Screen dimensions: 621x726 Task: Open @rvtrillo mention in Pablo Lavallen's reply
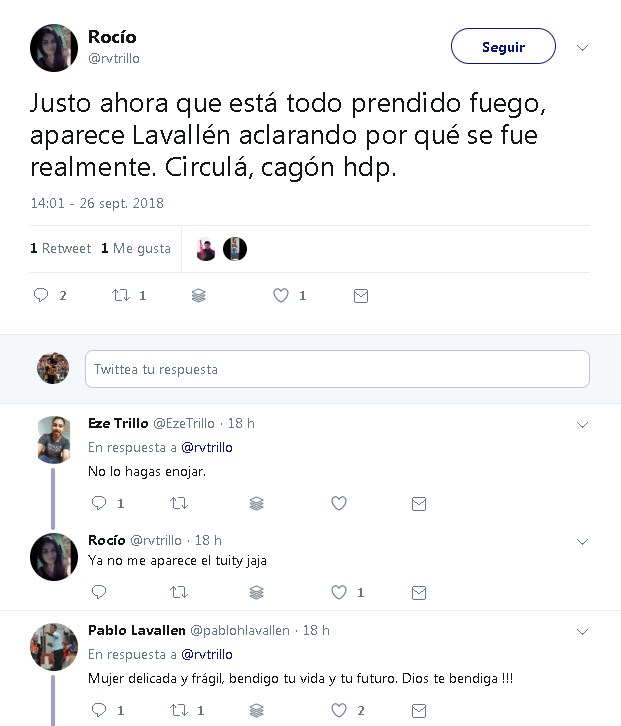click(x=207, y=655)
